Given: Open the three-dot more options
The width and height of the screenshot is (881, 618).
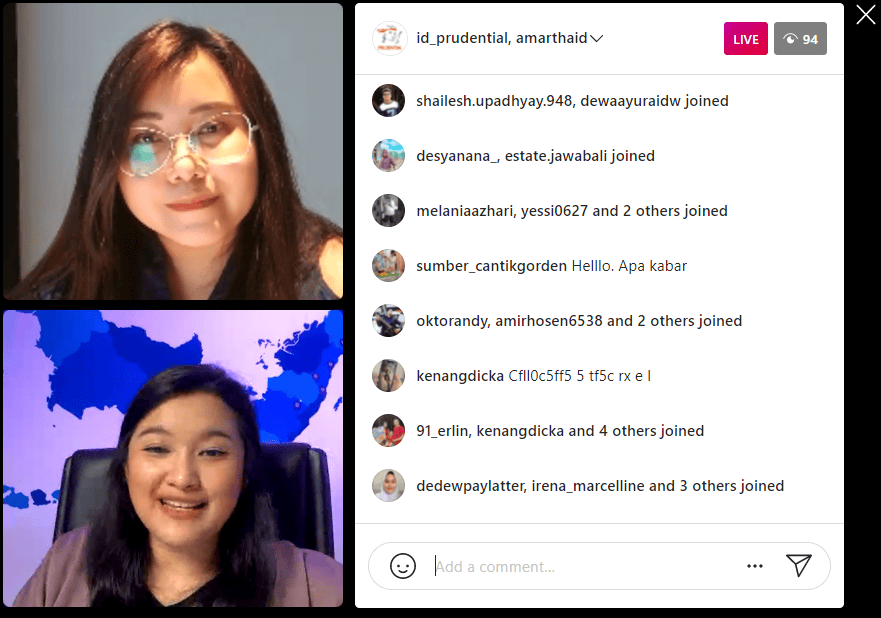Looking at the screenshot, I should click(x=755, y=566).
